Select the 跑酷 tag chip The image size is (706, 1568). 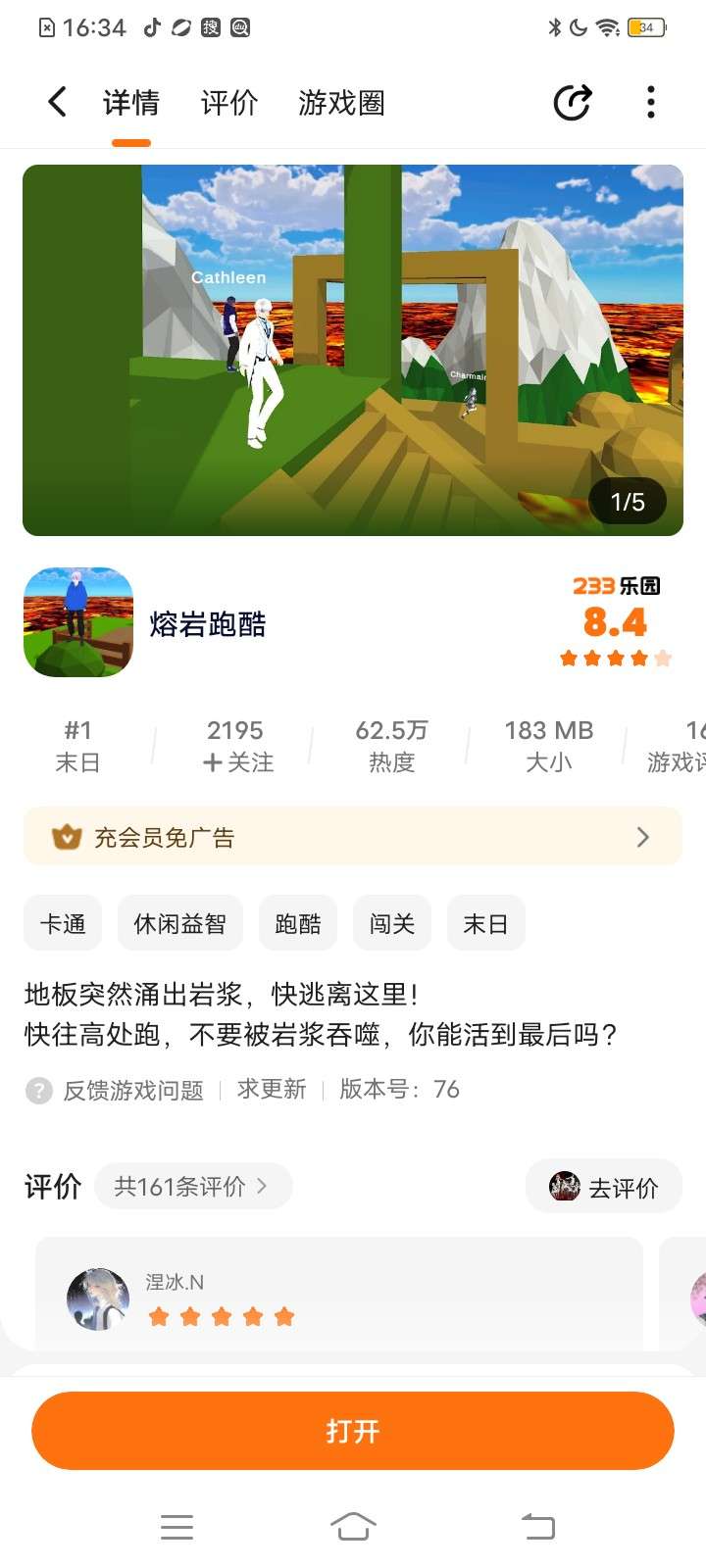click(x=298, y=923)
